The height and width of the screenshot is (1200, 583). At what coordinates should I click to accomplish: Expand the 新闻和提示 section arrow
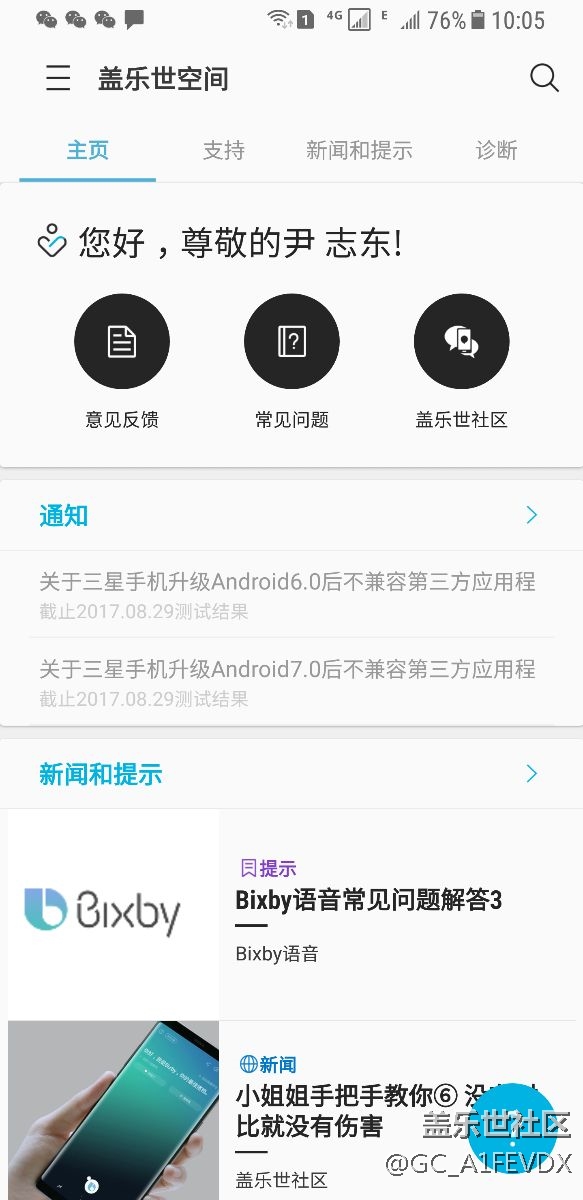pyautogui.click(x=532, y=773)
